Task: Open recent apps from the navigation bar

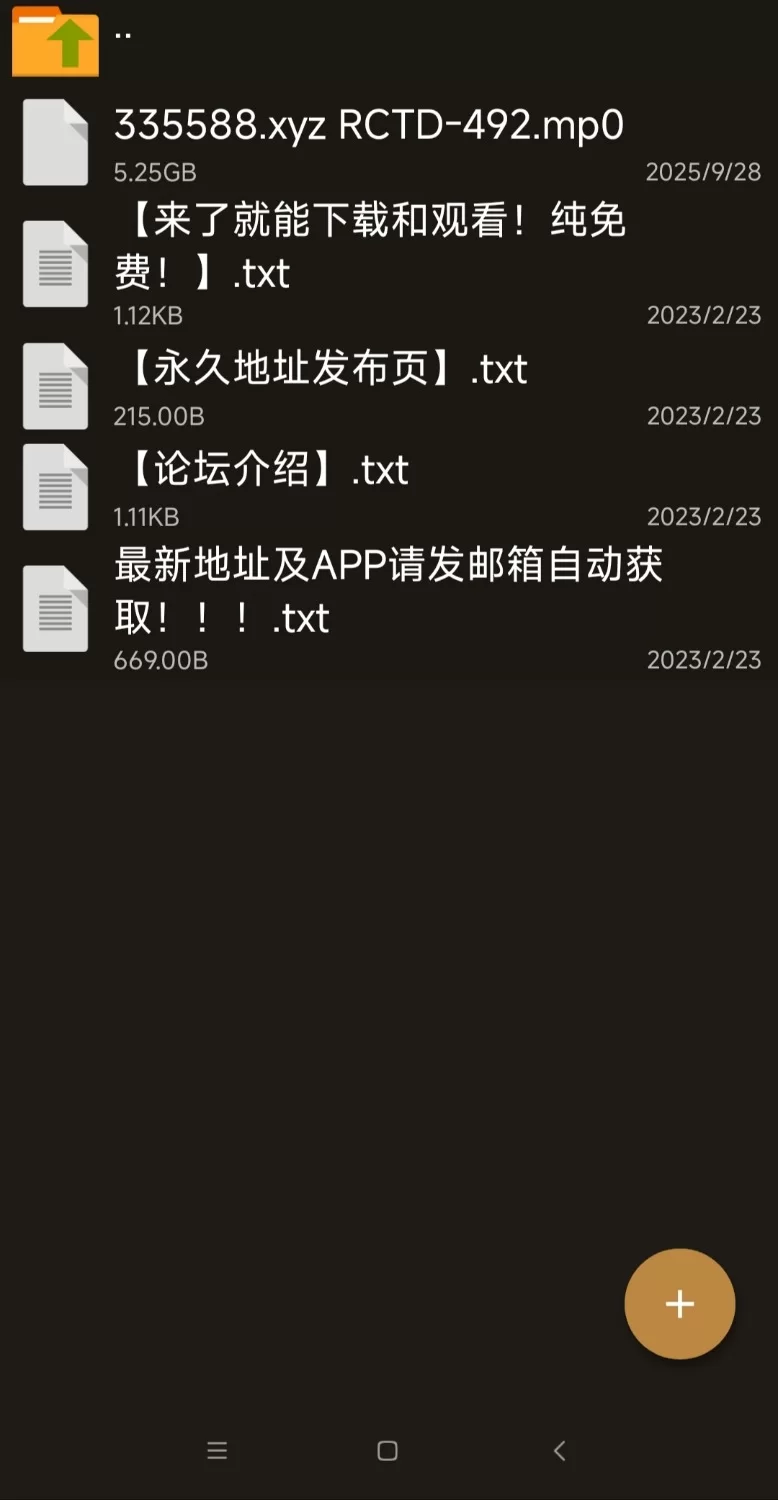Action: (x=217, y=1450)
